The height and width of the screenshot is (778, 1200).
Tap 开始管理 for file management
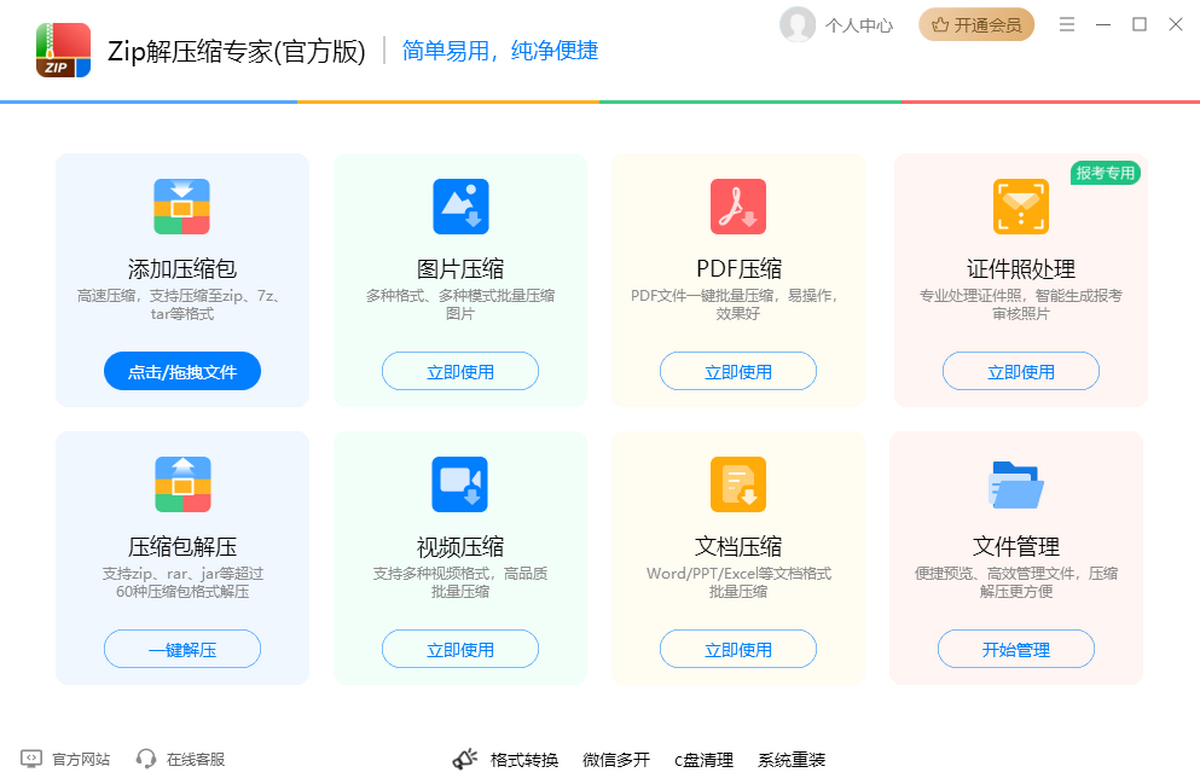pos(1016,650)
